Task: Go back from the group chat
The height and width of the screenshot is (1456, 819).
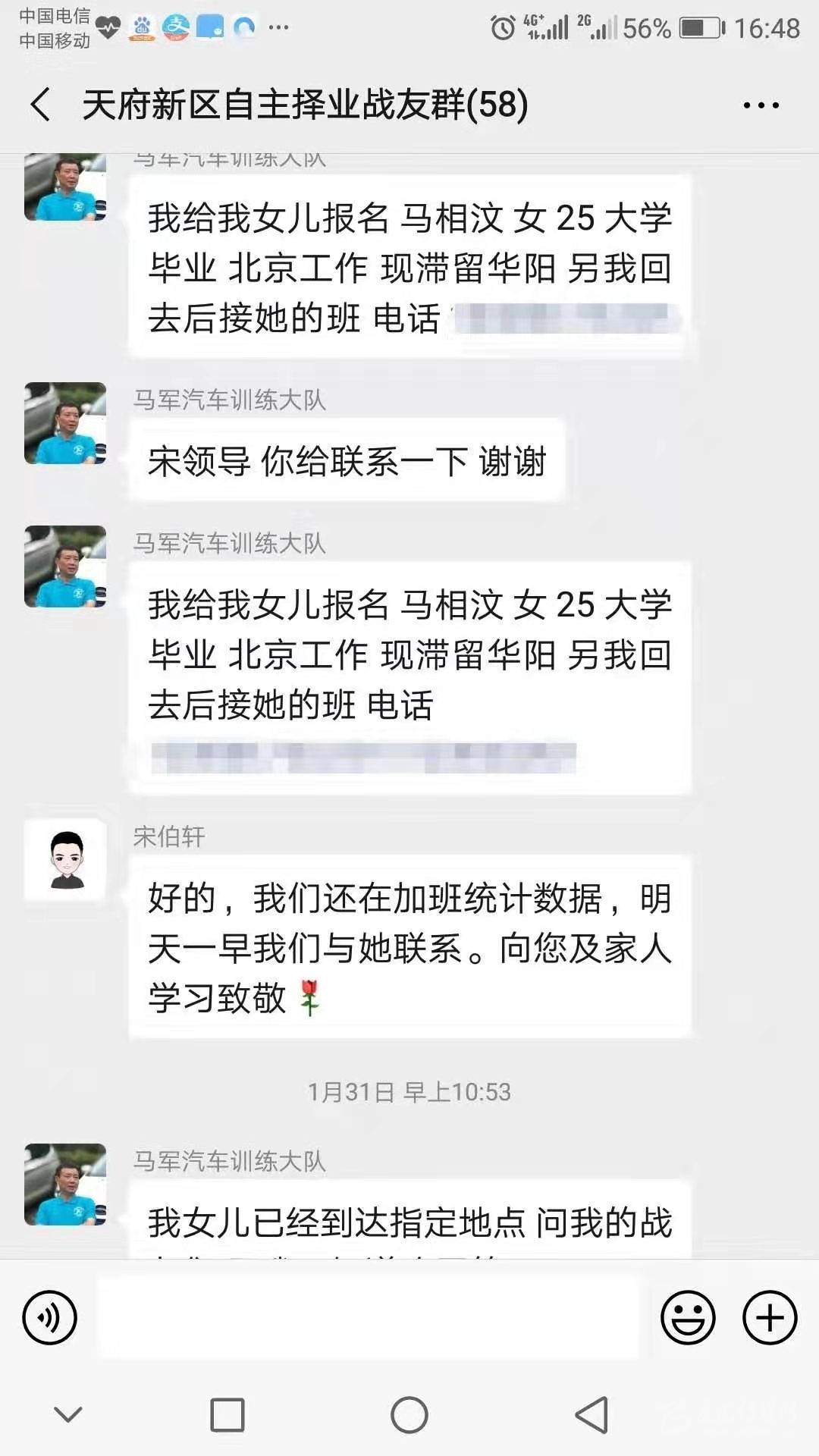Action: pos(41,105)
